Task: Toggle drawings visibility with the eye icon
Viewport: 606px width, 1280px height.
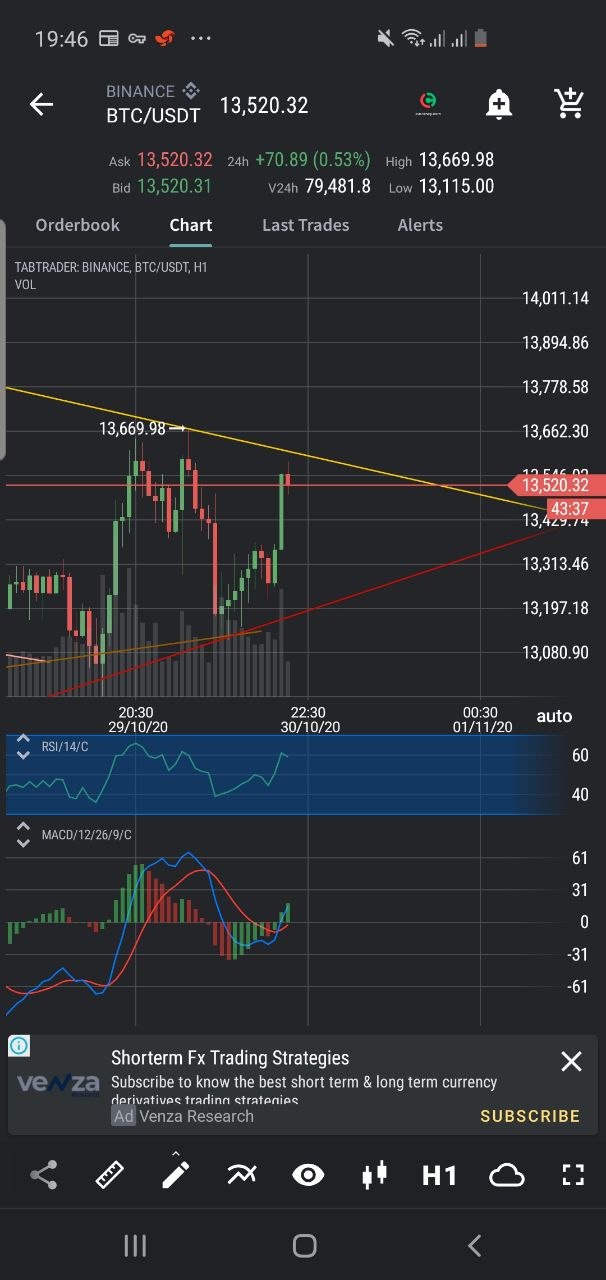Action: 308,1175
